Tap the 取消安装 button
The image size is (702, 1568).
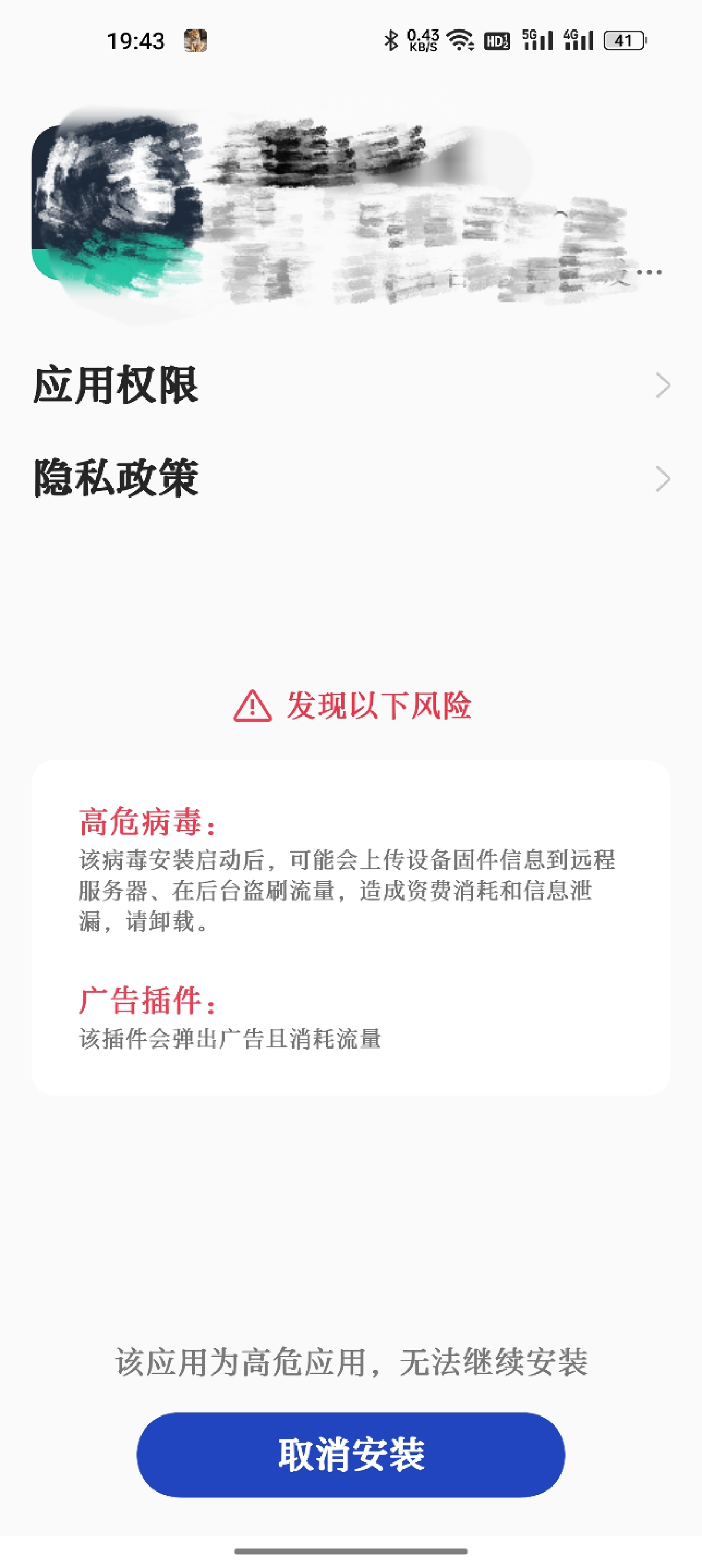click(x=351, y=1455)
